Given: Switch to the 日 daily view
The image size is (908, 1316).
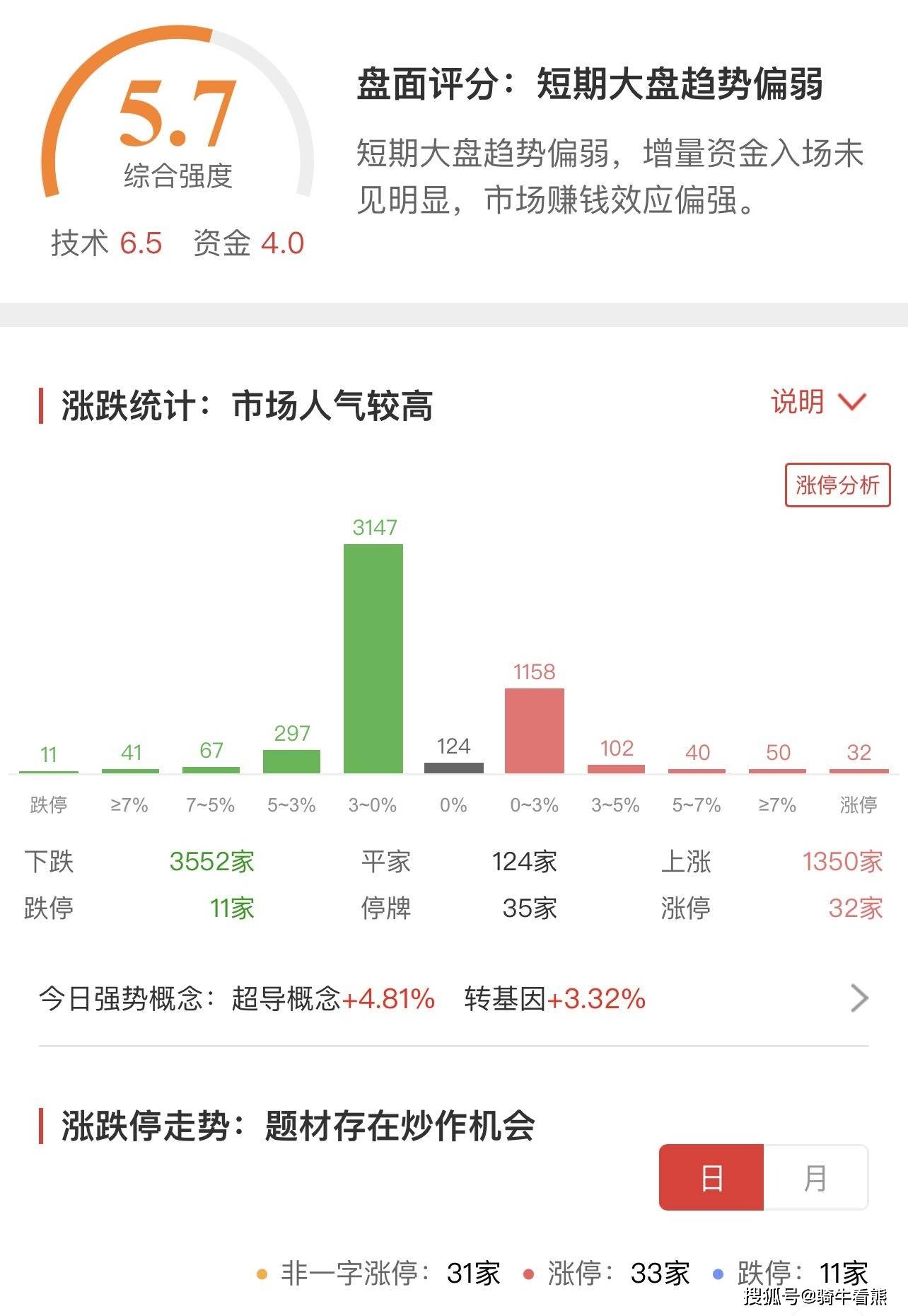Looking at the screenshot, I should (711, 1178).
